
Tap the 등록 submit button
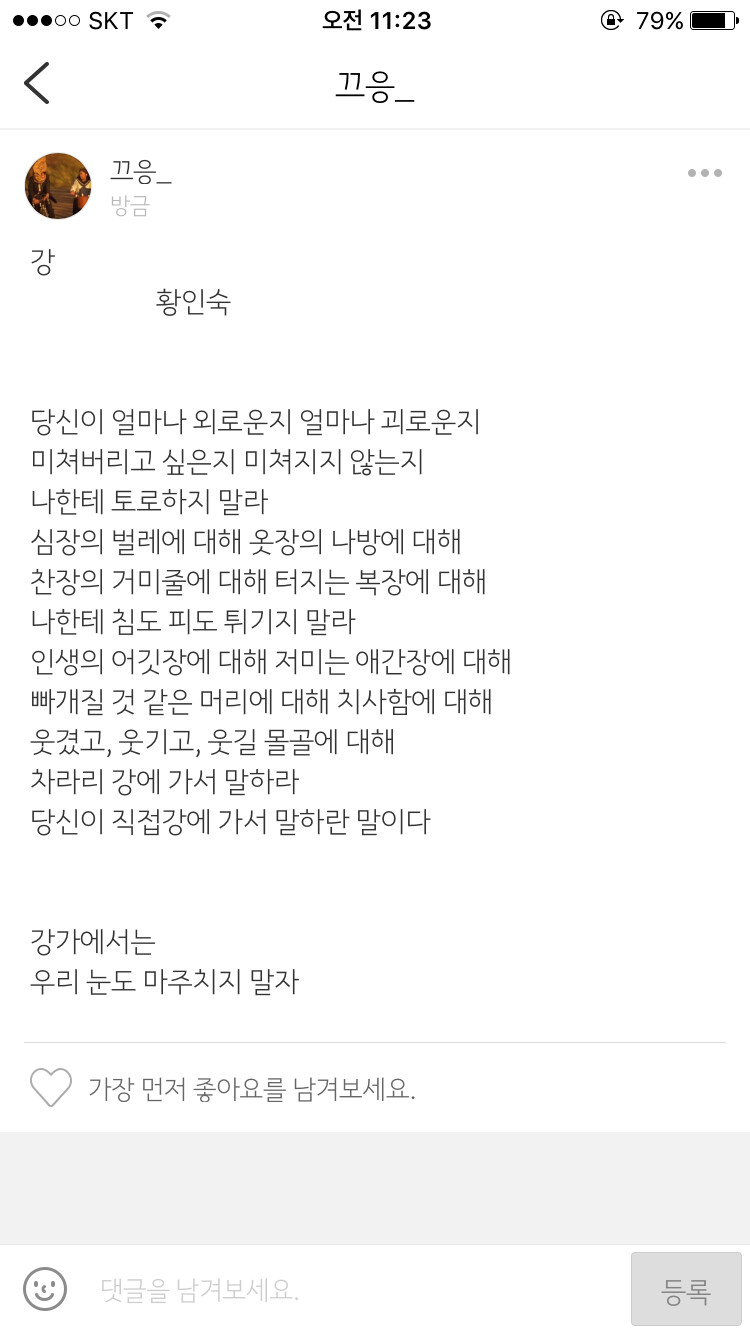coord(686,1289)
